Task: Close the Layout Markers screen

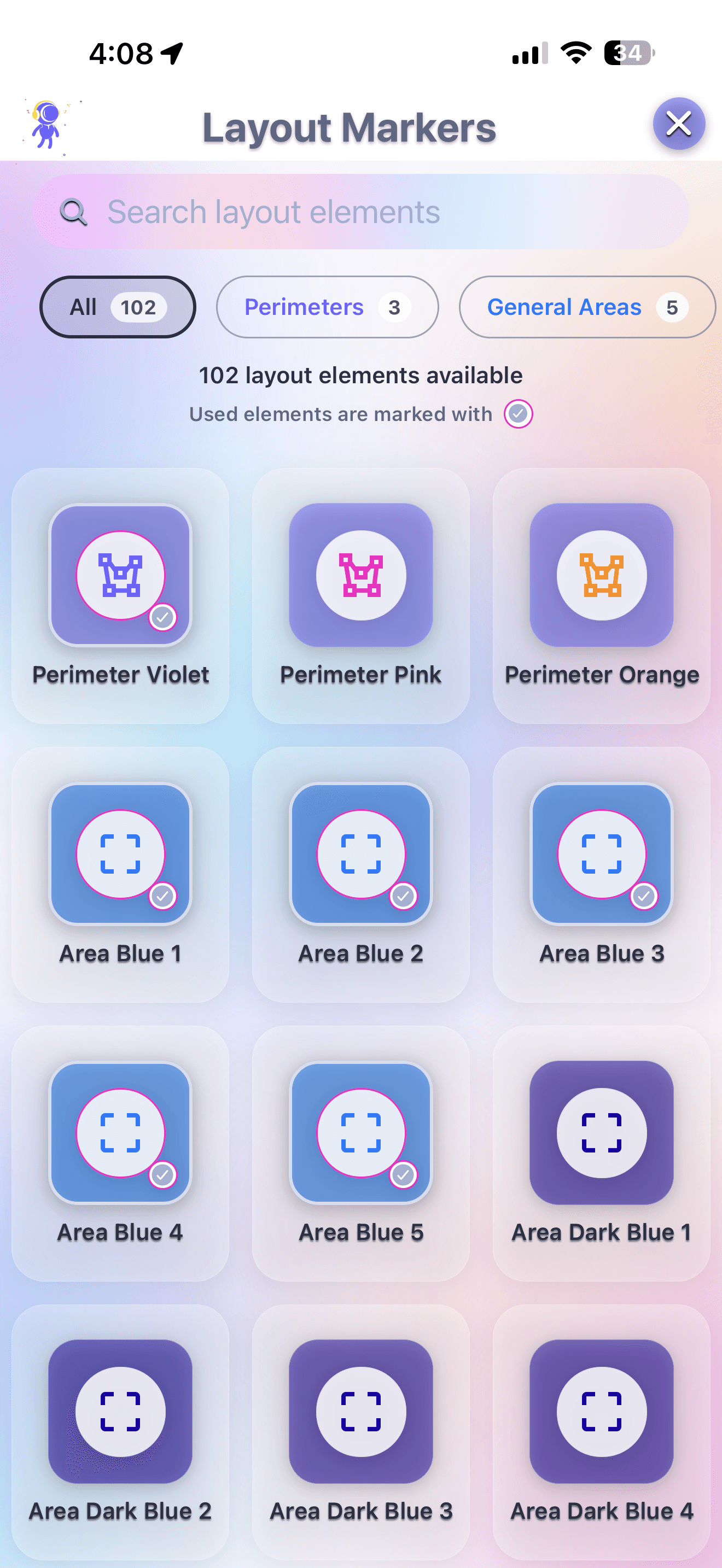Action: [678, 124]
